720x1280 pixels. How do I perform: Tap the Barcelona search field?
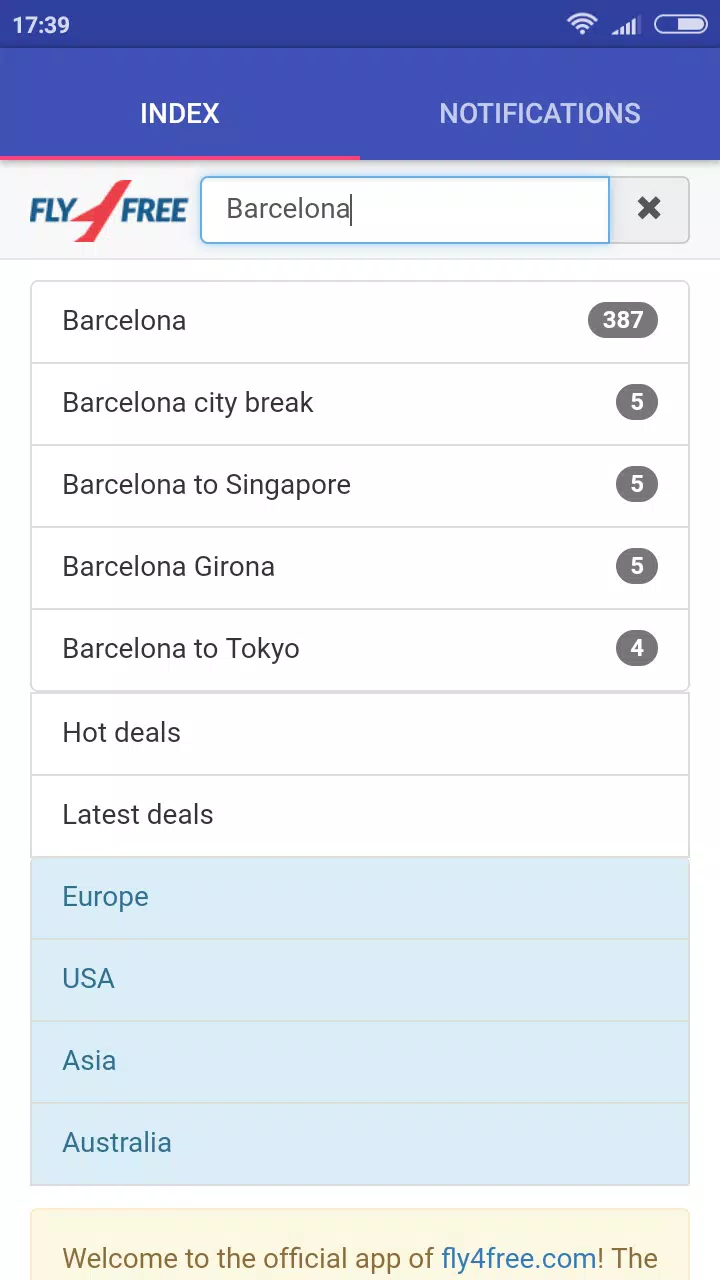(404, 209)
